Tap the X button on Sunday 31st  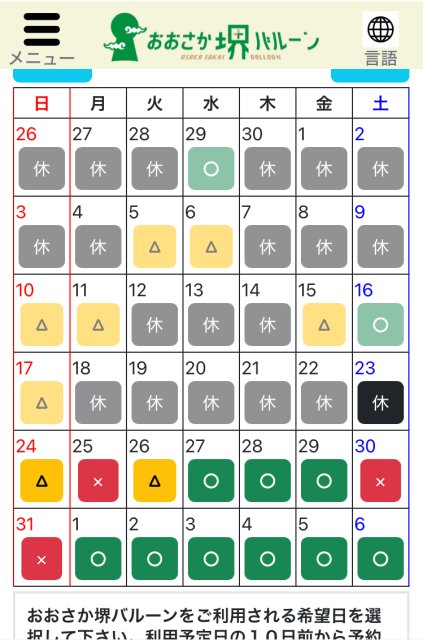point(42,559)
